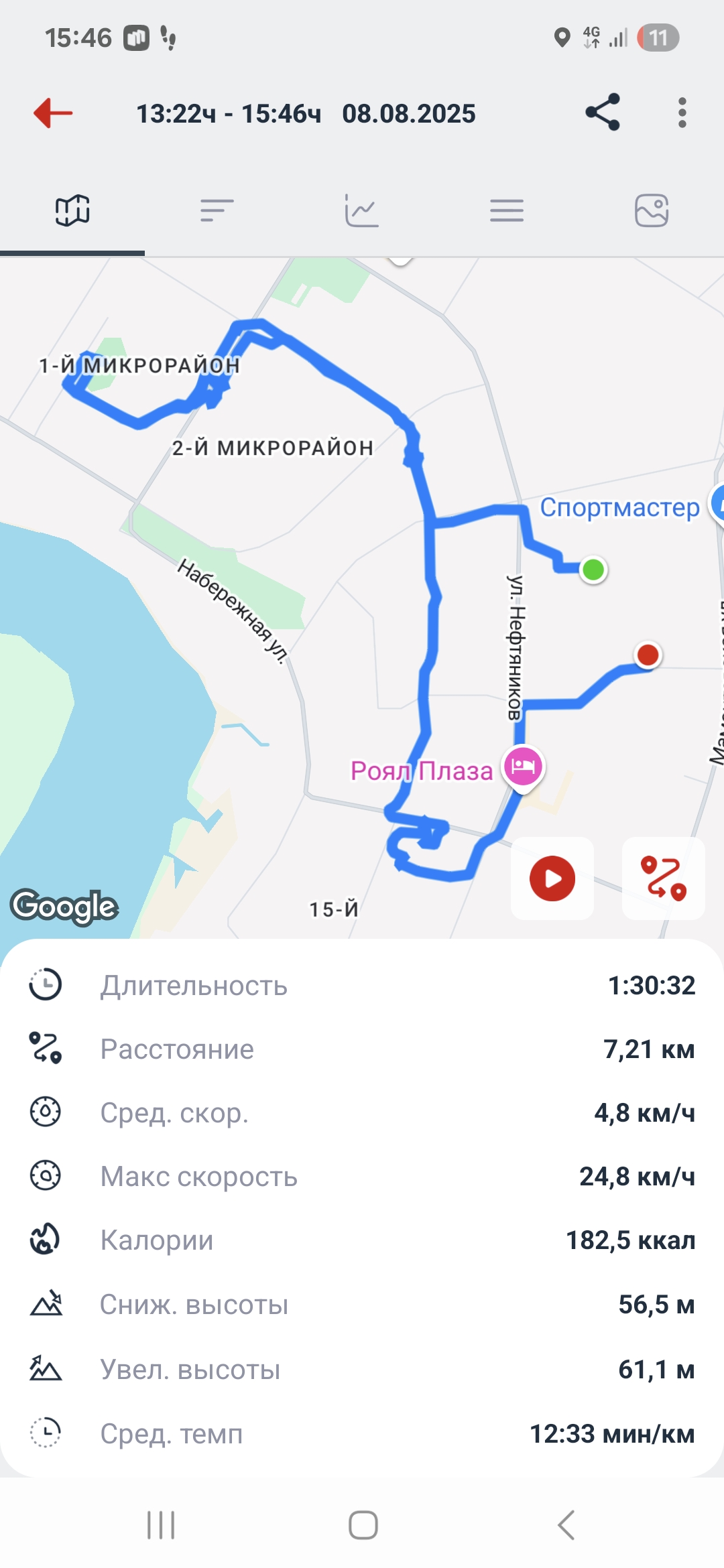Open the list lines tab

[x=507, y=210]
